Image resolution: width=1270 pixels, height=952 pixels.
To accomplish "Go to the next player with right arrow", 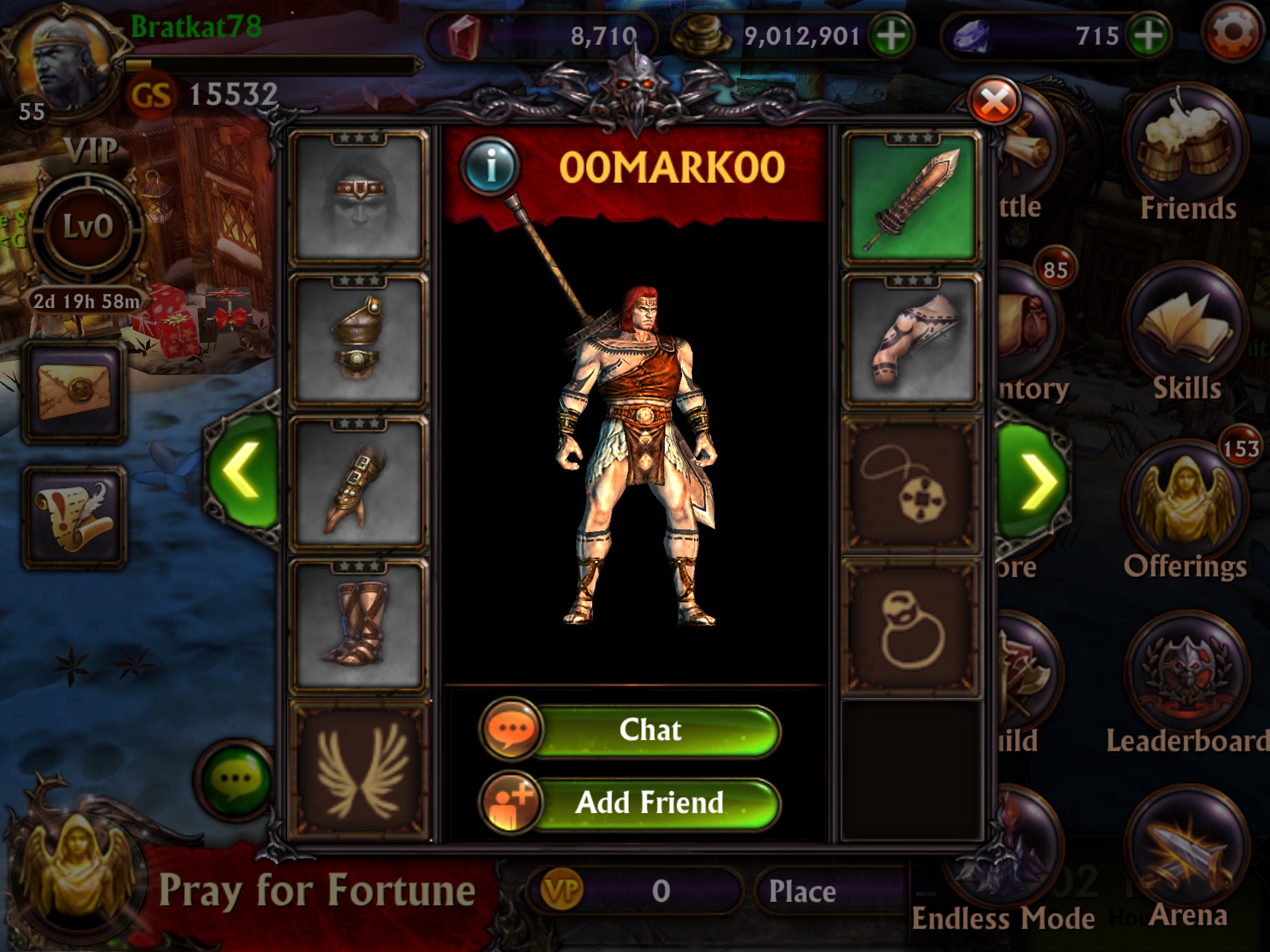I will (x=1034, y=480).
